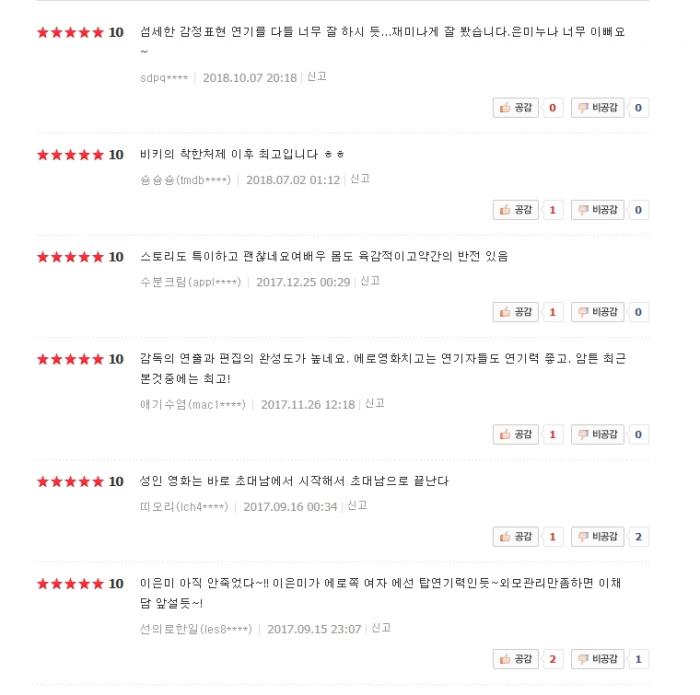Tap 비공감 on 띠오리 review

[597, 537]
